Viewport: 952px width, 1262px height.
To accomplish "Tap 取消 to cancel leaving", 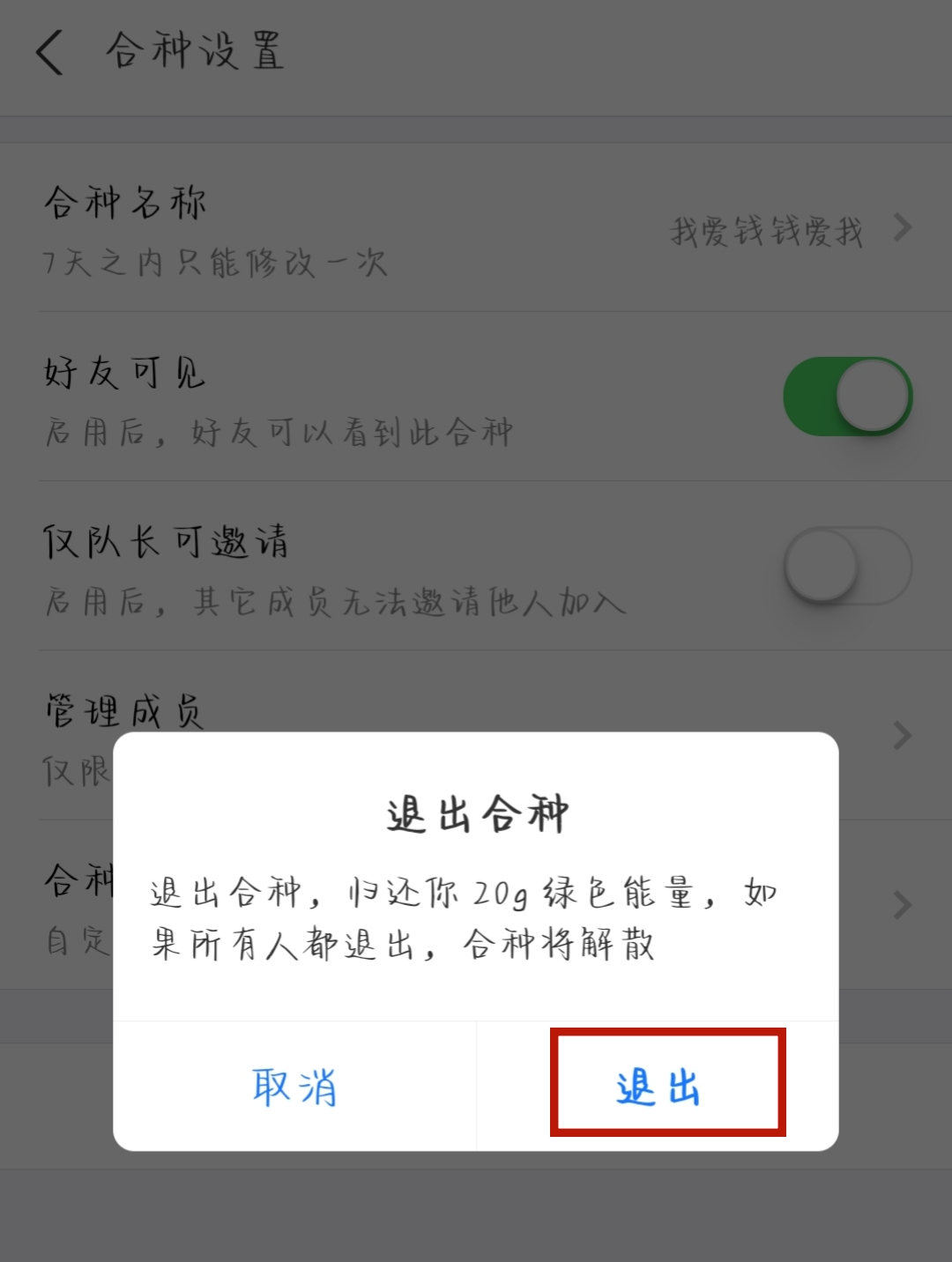I will pos(294,1086).
